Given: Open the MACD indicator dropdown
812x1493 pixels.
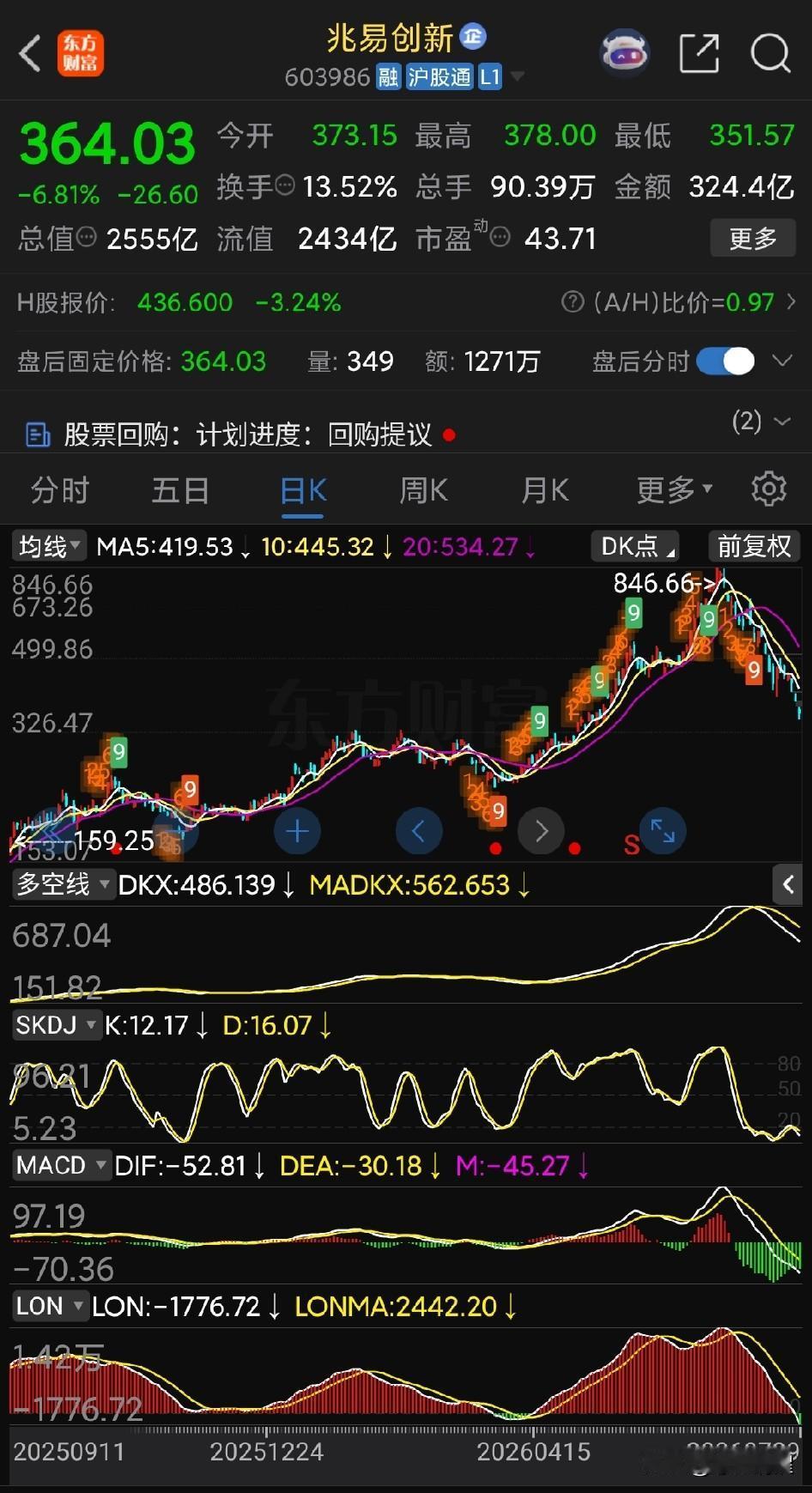Looking at the screenshot, I should [61, 1165].
